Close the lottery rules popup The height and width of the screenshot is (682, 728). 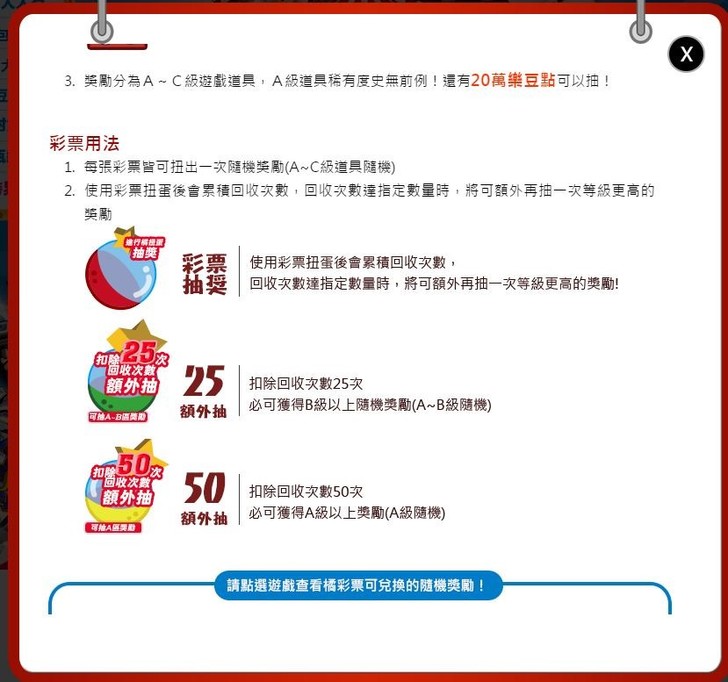[x=686, y=54]
